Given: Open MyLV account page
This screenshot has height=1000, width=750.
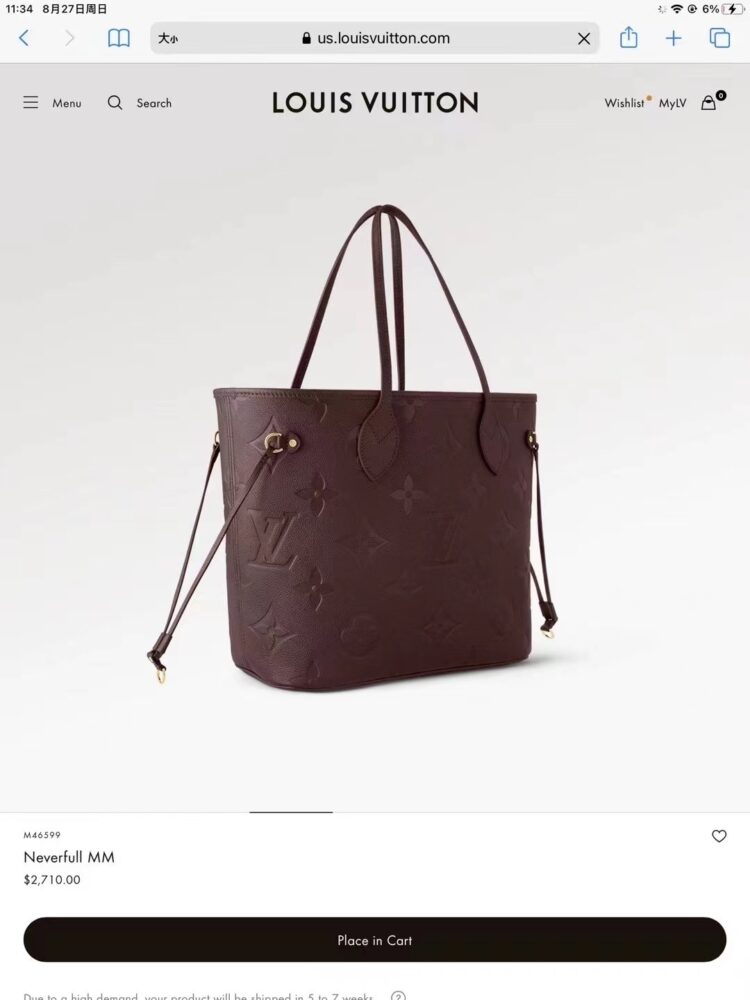Looking at the screenshot, I should [672, 103].
